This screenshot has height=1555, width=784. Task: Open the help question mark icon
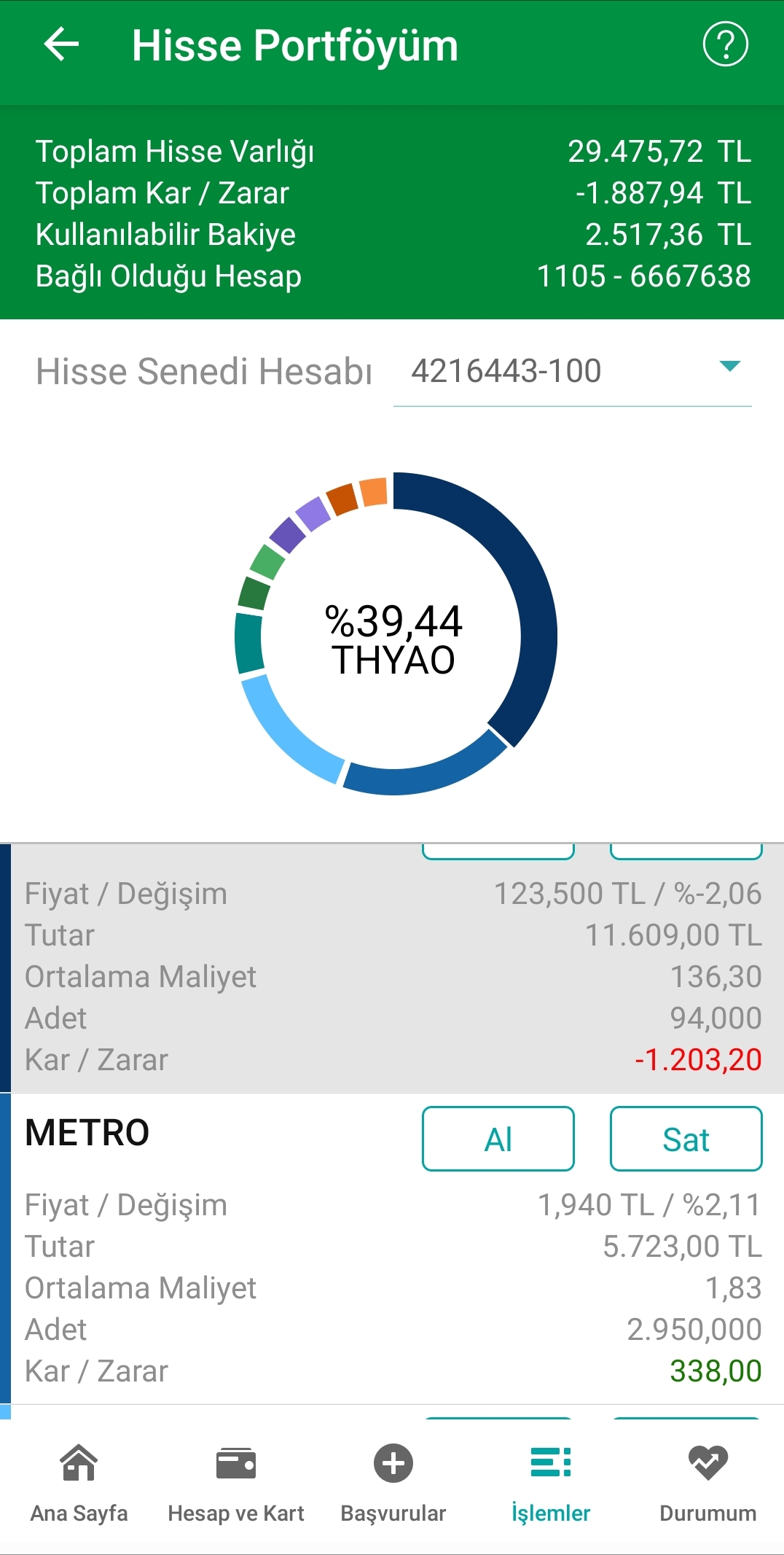(x=725, y=44)
